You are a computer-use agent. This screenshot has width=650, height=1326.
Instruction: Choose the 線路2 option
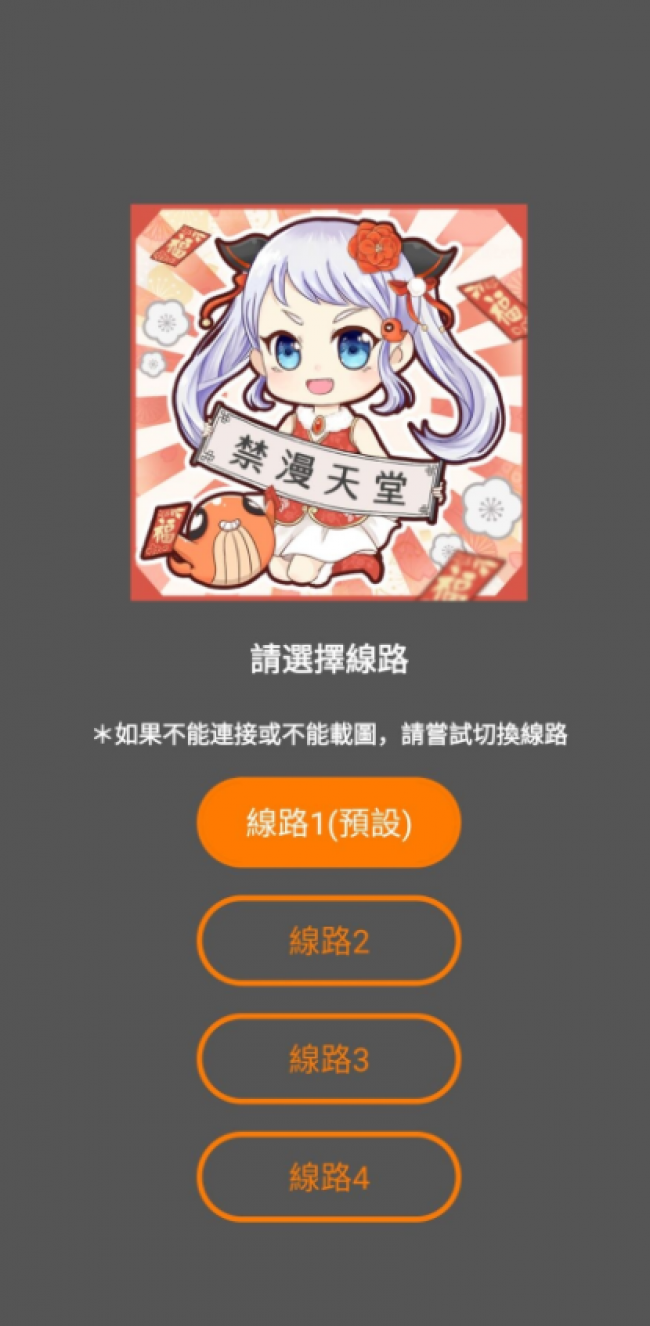(329, 941)
